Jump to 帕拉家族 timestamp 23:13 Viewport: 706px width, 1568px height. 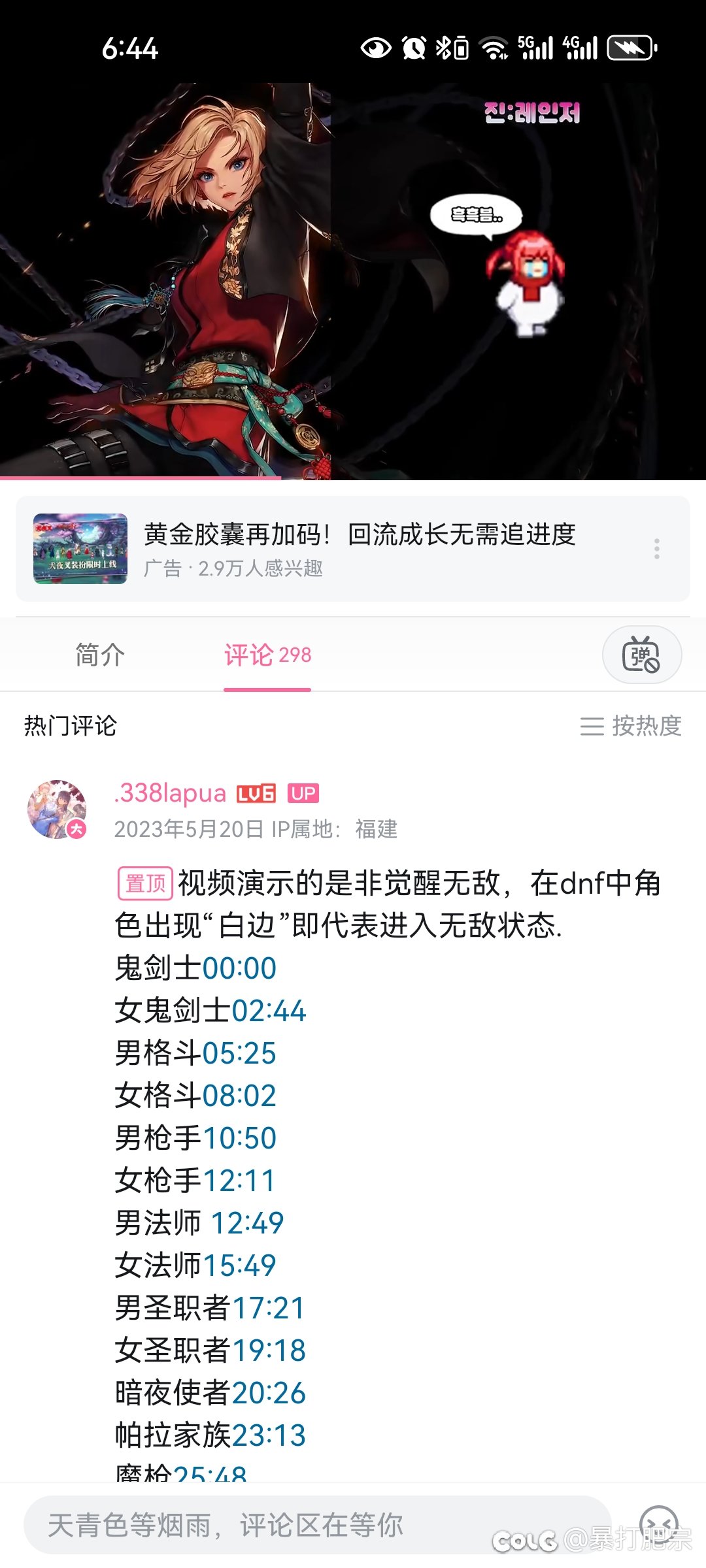[x=269, y=1435]
